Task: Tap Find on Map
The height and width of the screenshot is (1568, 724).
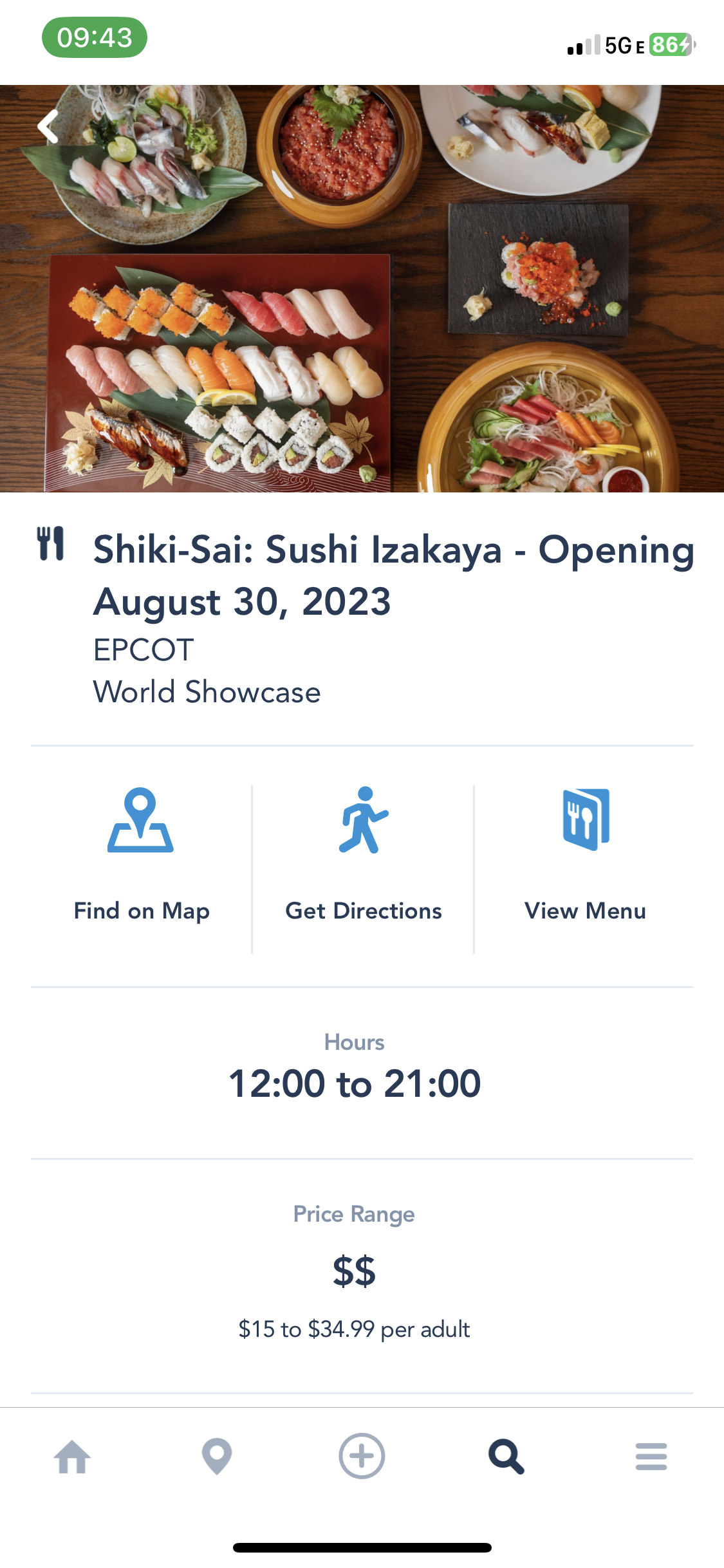Action: point(141,856)
